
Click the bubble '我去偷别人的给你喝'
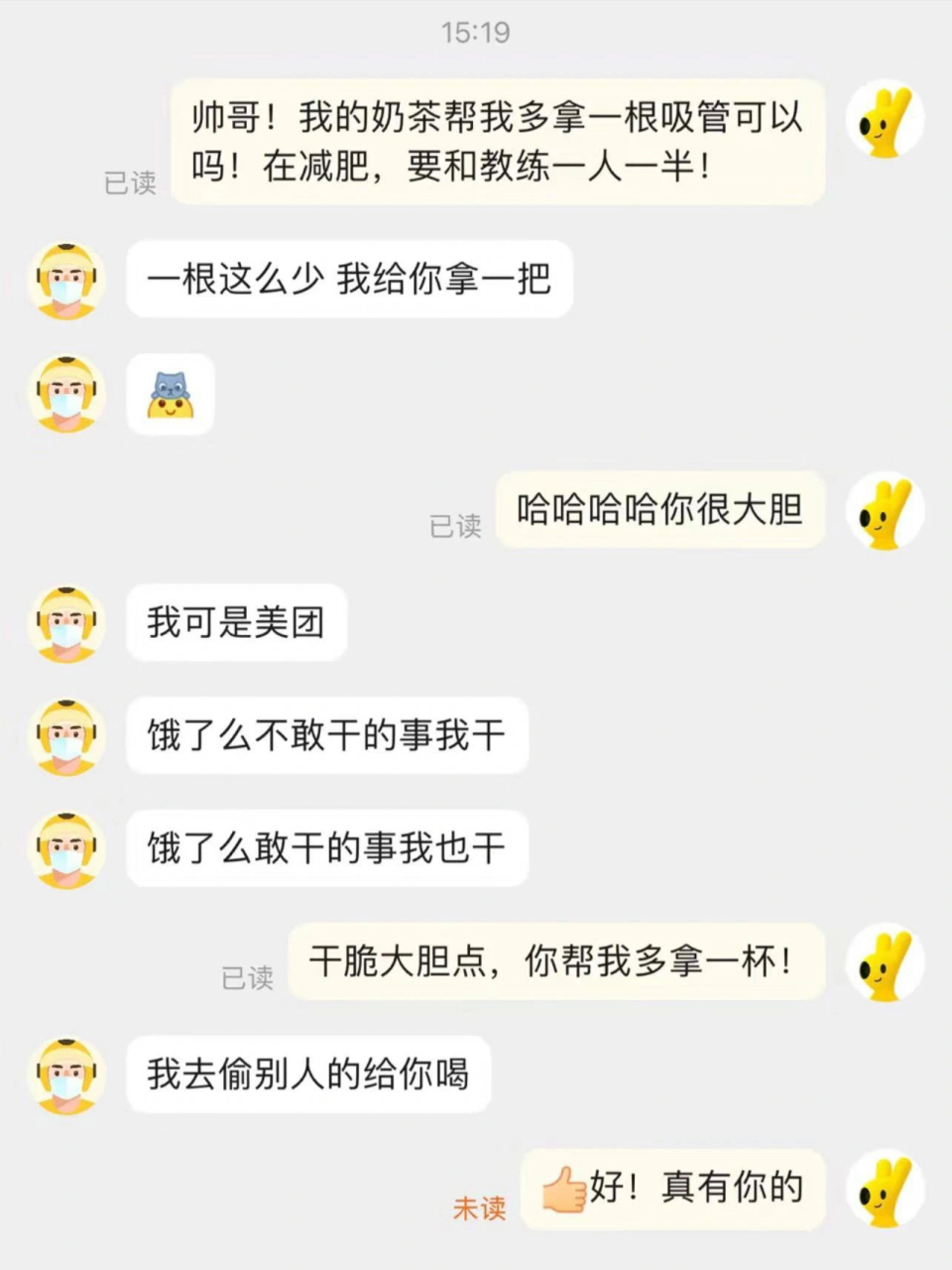click(307, 1075)
